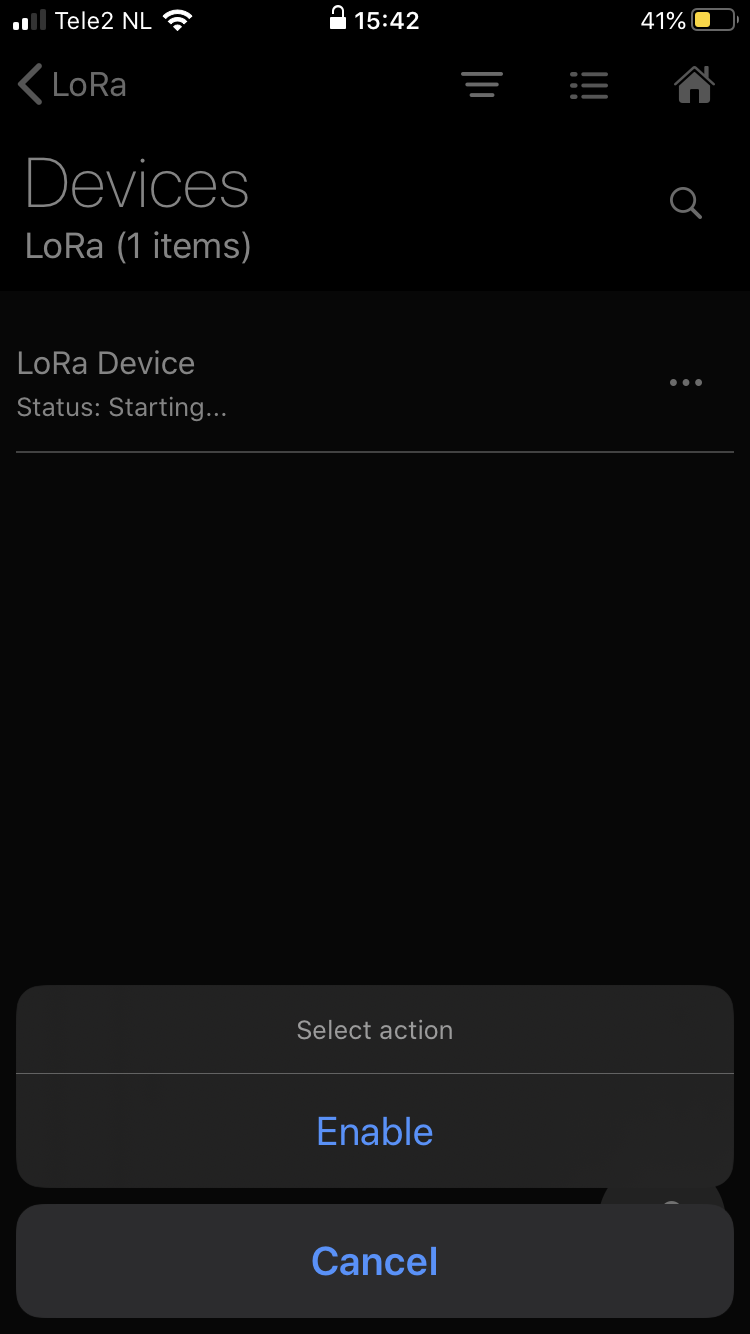Viewport: 750px width, 1334px height.
Task: Choose Cancel to dismiss the action sheet
Action: (374, 1261)
